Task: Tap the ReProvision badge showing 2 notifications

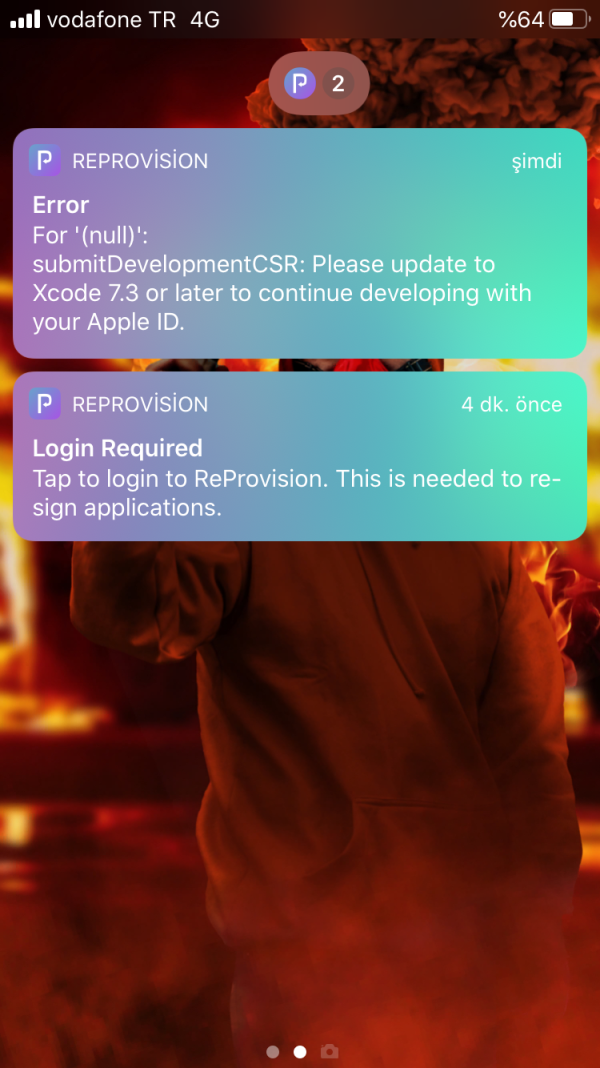Action: 318,84
